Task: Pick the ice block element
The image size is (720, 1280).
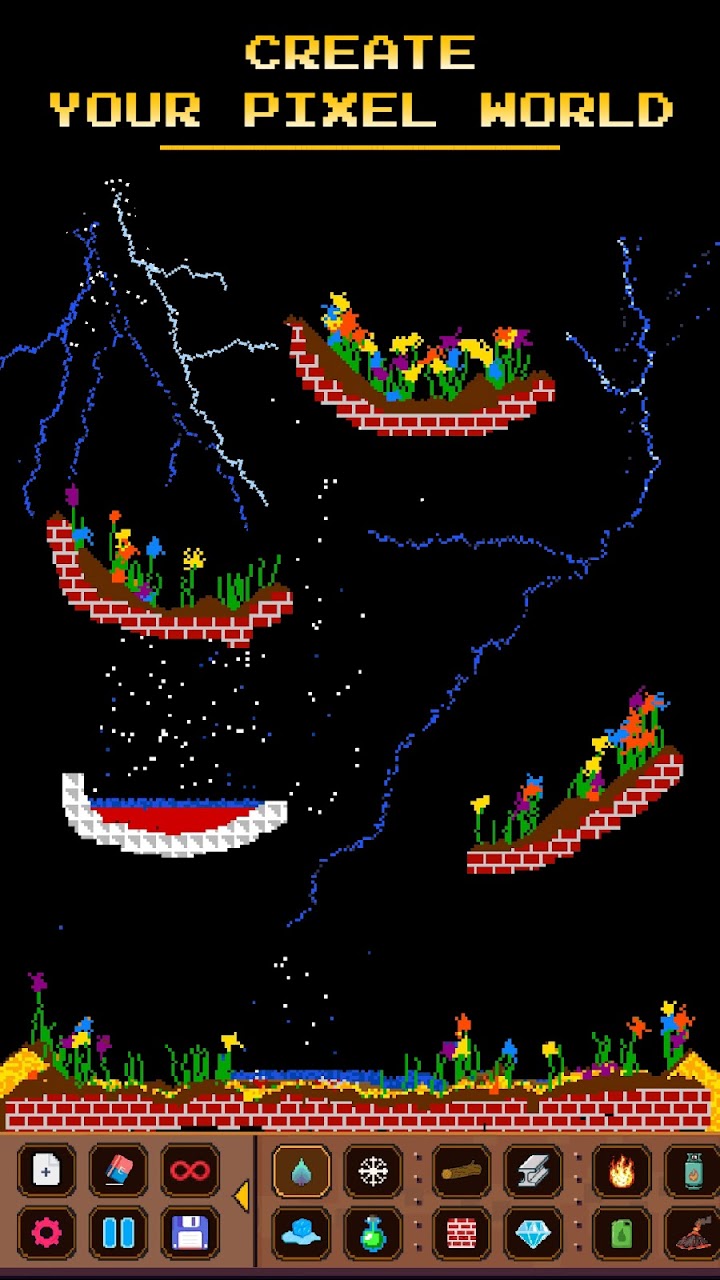Action: click(x=301, y=1232)
